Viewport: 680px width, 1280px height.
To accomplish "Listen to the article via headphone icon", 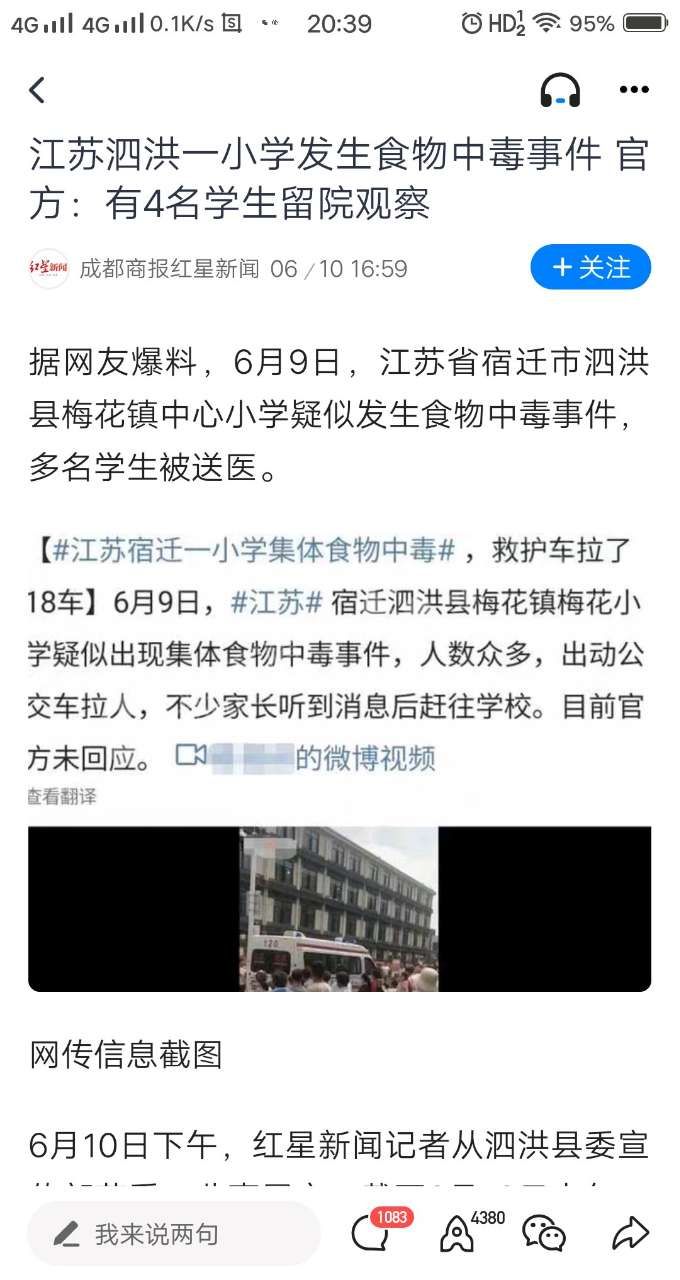I will point(560,91).
